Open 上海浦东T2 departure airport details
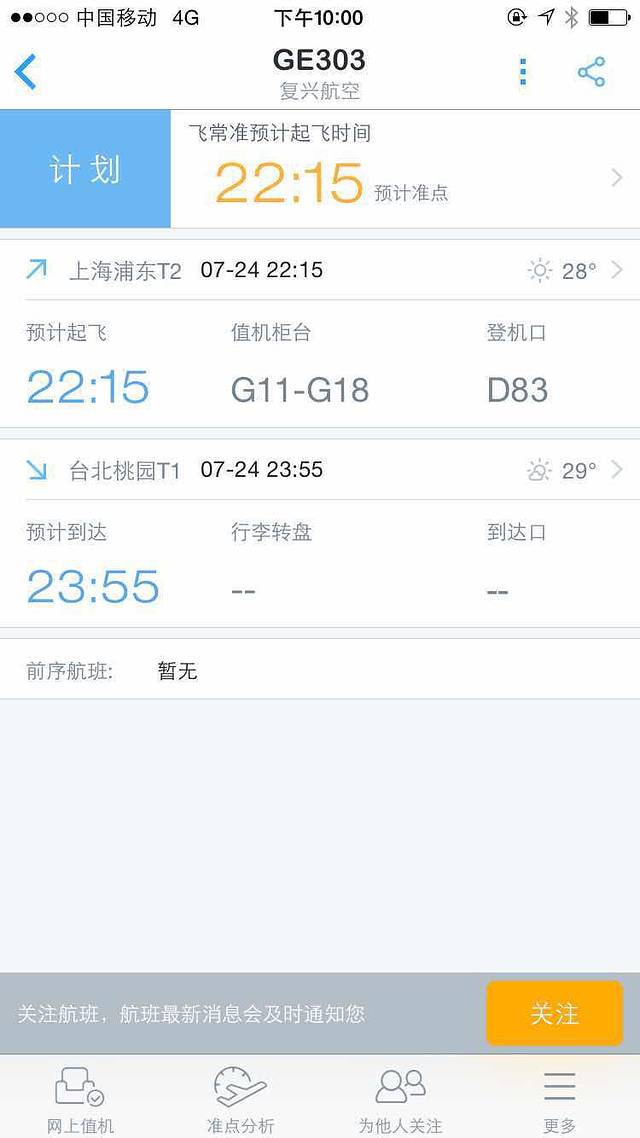640x1138 pixels. click(320, 270)
